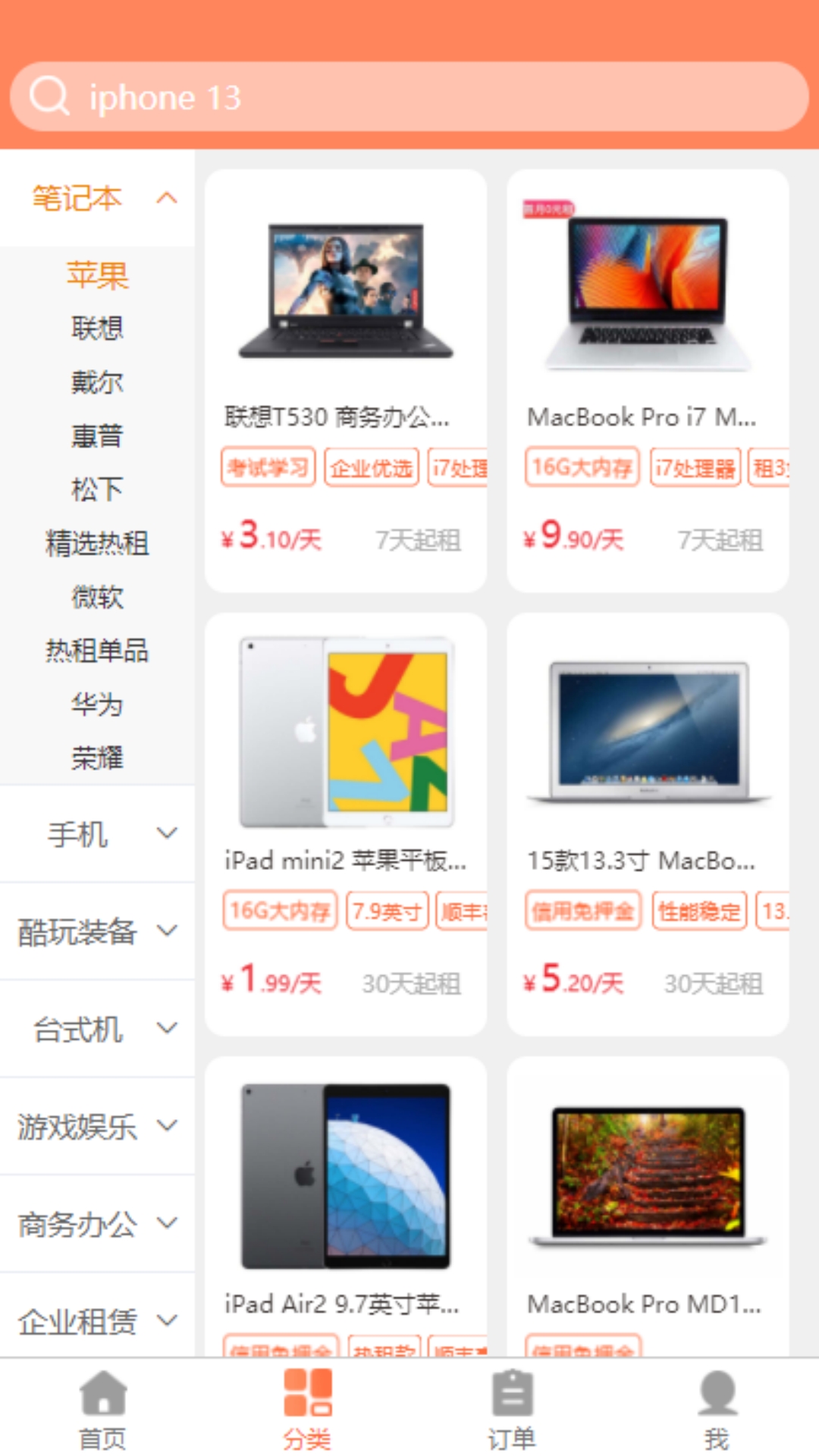Expand the 手机 category
Viewport: 819px width, 1456px height.
pyautogui.click(x=97, y=834)
